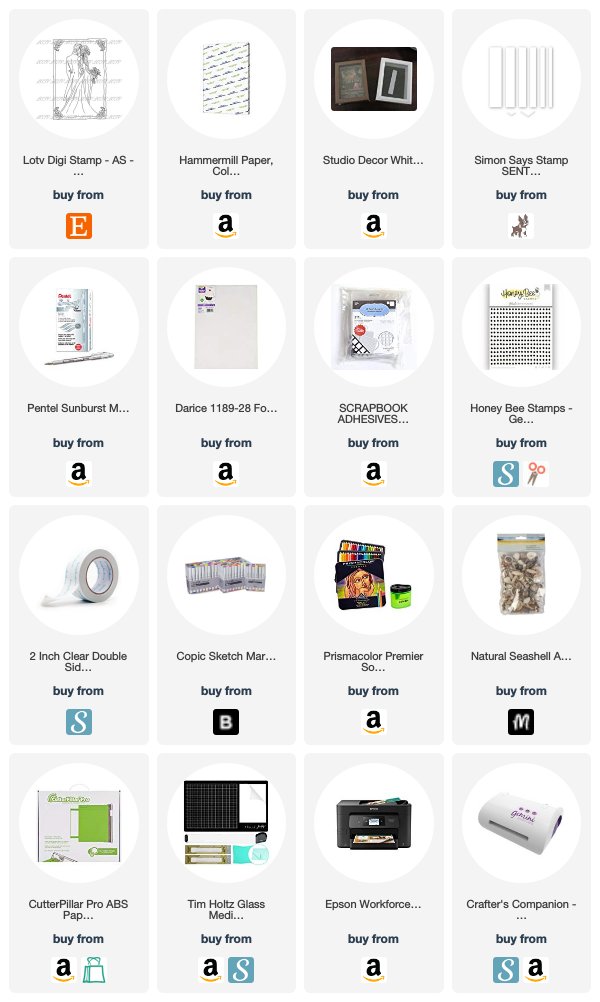600x1002 pixels.
Task: Open the scissors store icon for Honey Bee Stamps
Action: coord(537,474)
